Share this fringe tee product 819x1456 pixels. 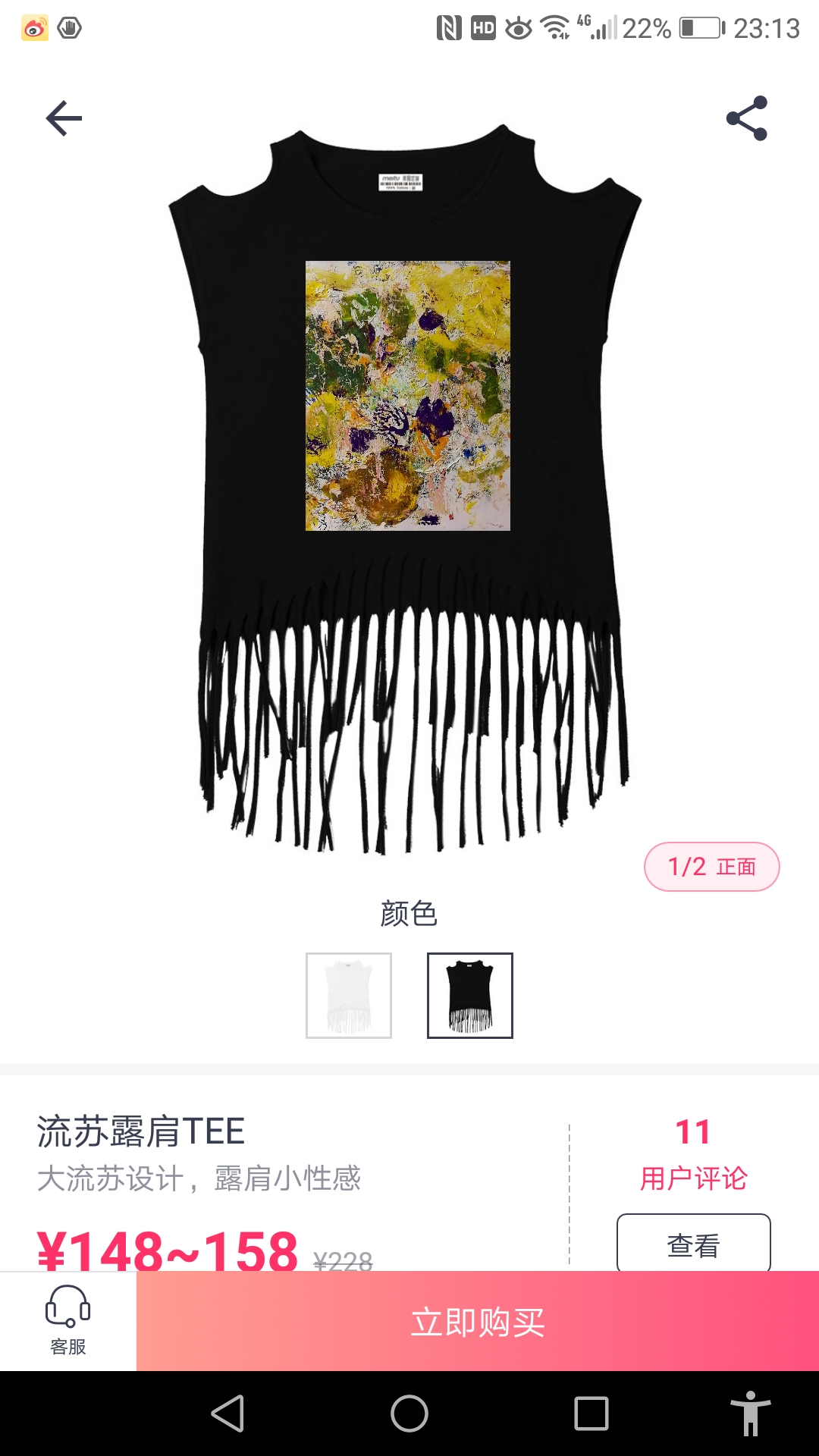(747, 118)
